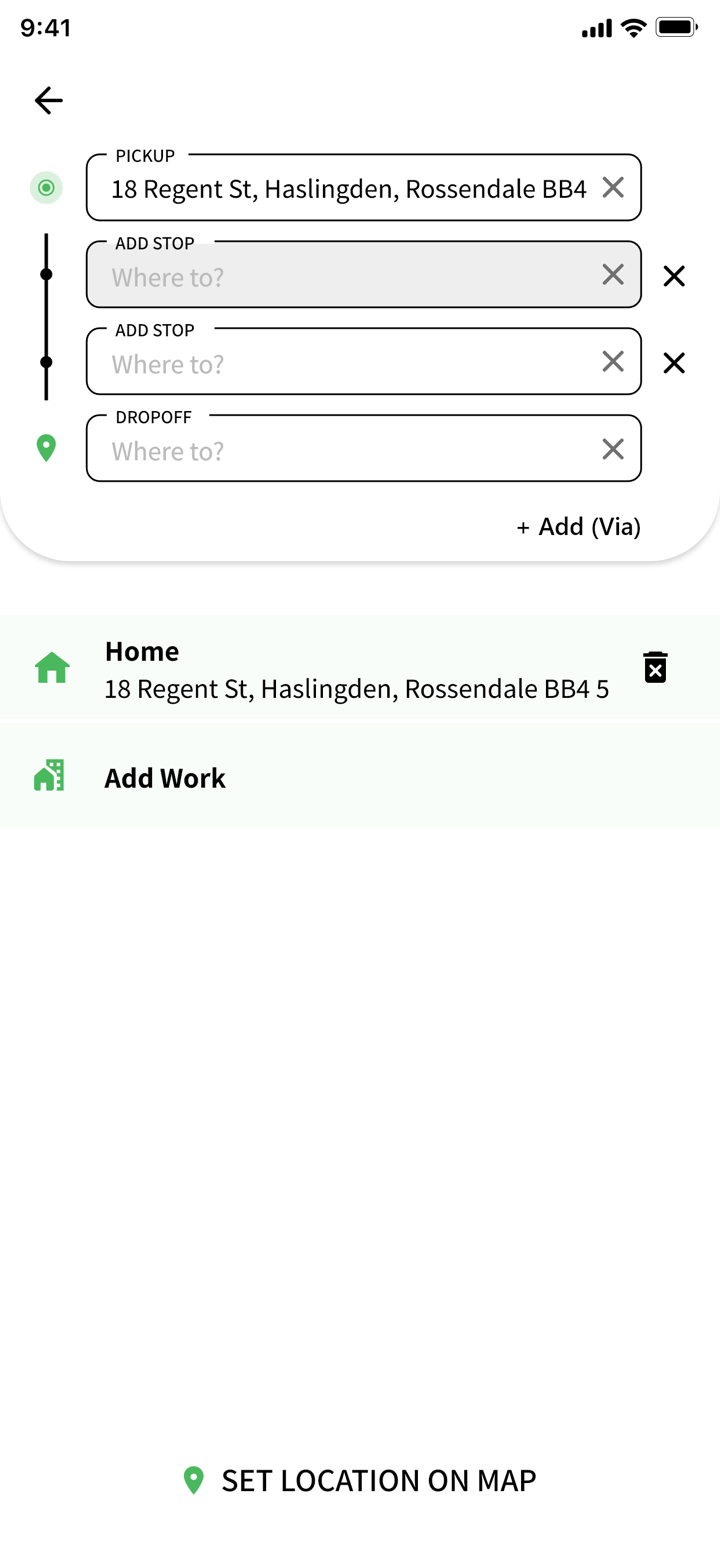Remove the second stop entirely
Image resolution: width=720 pixels, height=1558 pixels.
click(674, 363)
